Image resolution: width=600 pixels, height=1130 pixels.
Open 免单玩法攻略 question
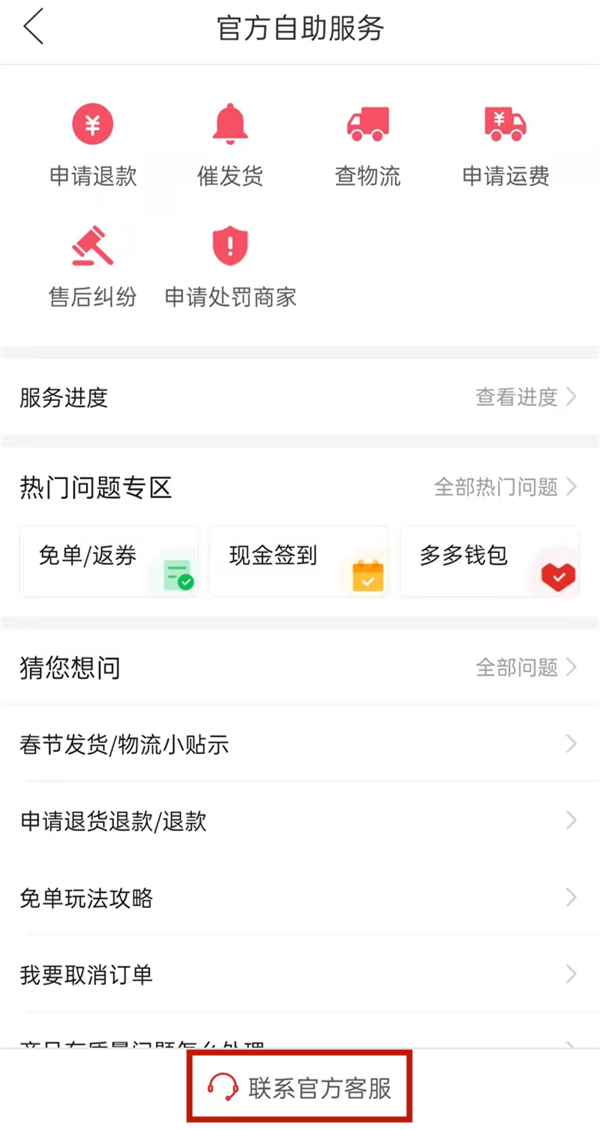coord(300,897)
